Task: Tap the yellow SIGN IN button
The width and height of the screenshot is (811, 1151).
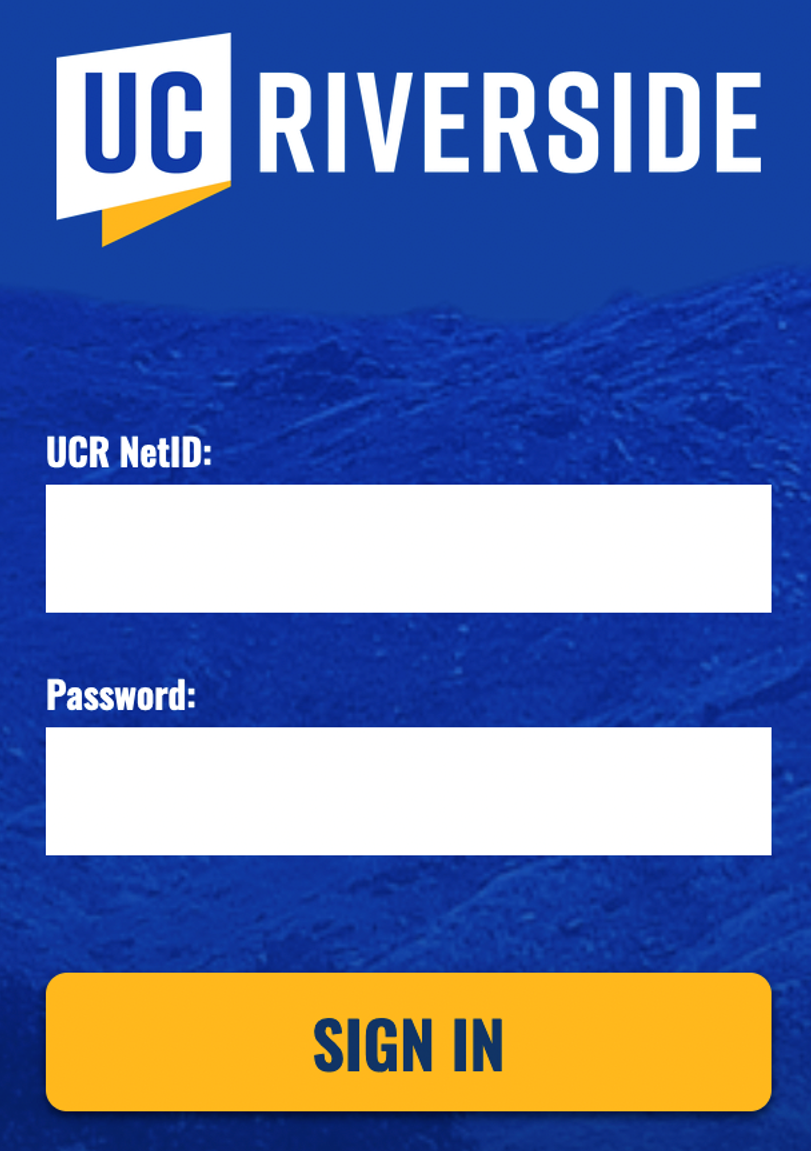Action: pos(408,1042)
